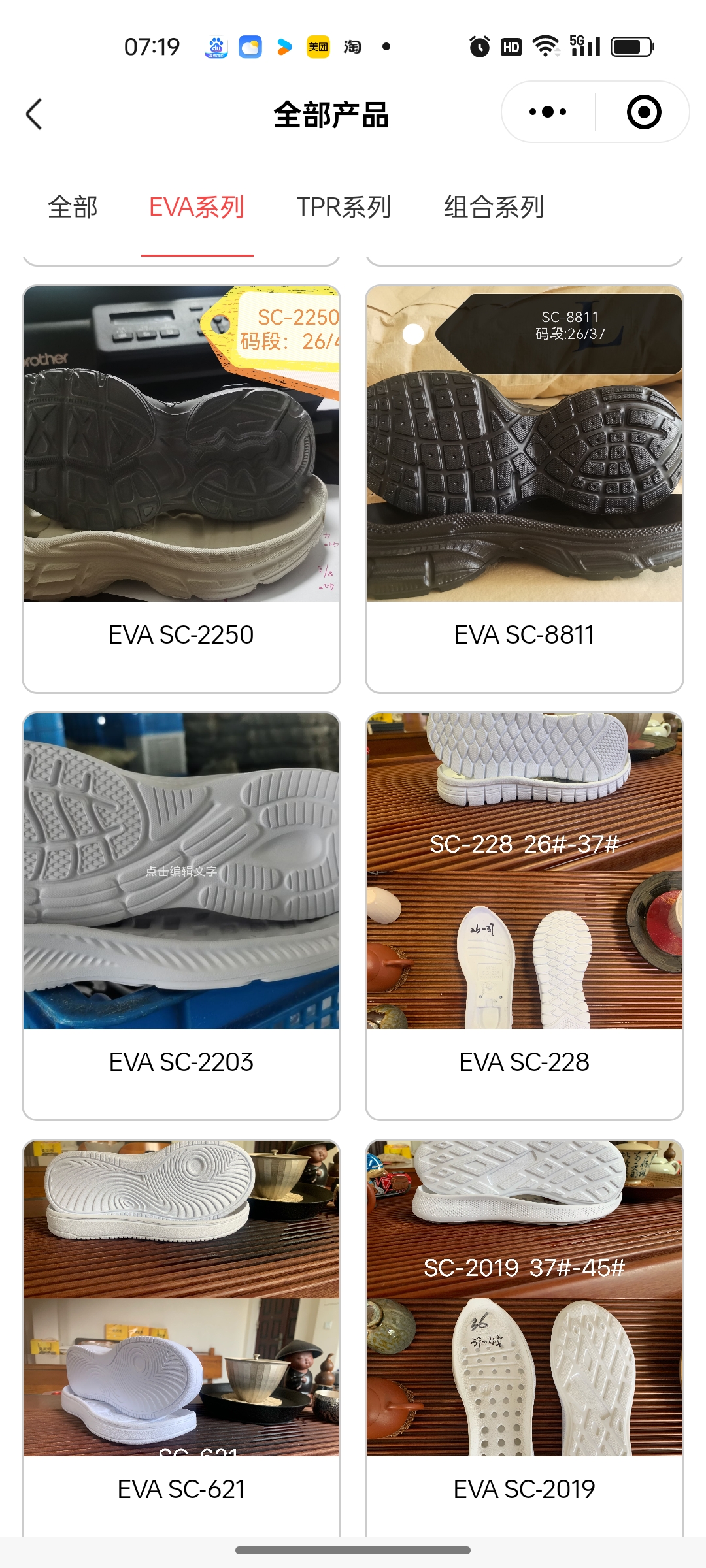This screenshot has width=706, height=1568.
Task: Open the EVA SC-621 product card
Action: pyautogui.click(x=181, y=1333)
